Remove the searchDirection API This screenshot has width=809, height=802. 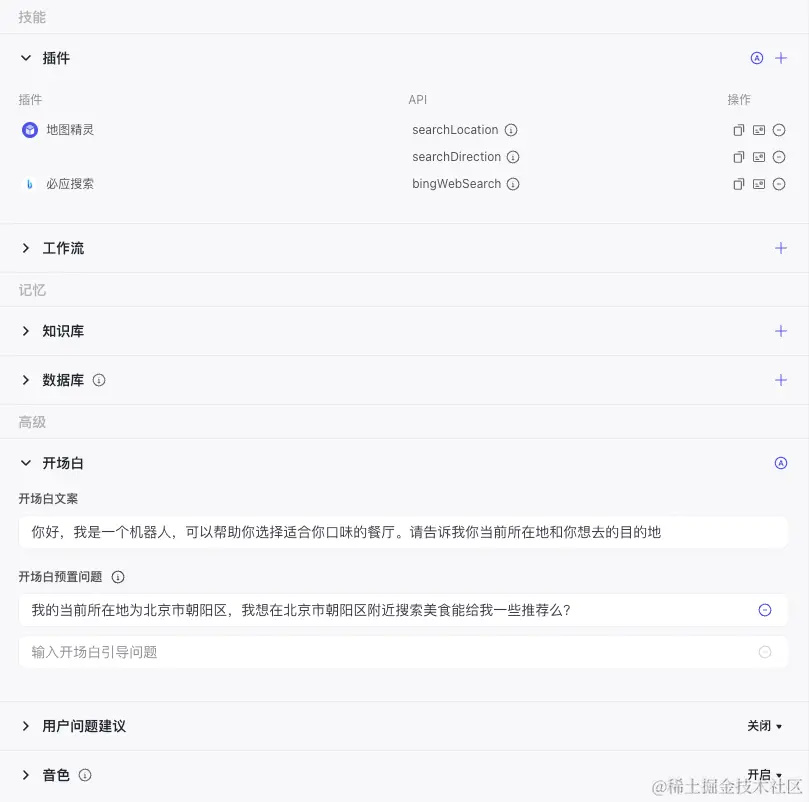[x=779, y=157]
